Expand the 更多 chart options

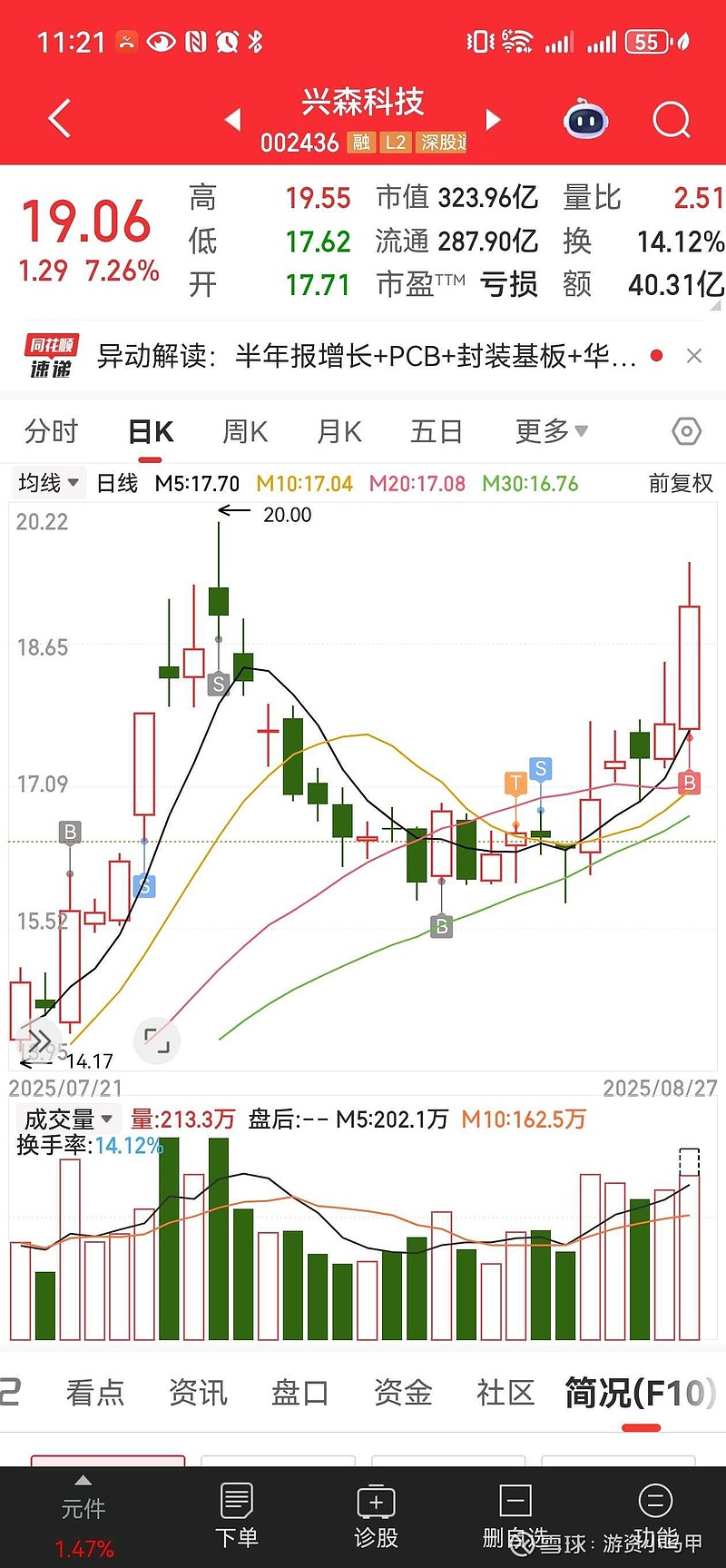552,431
